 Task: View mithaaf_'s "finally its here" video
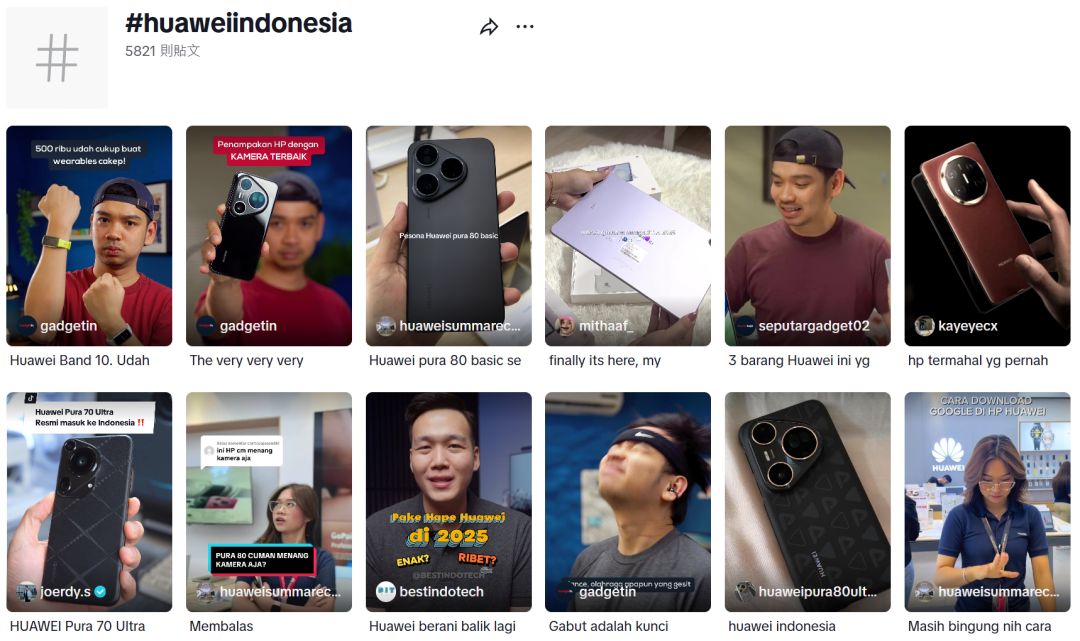coord(628,235)
